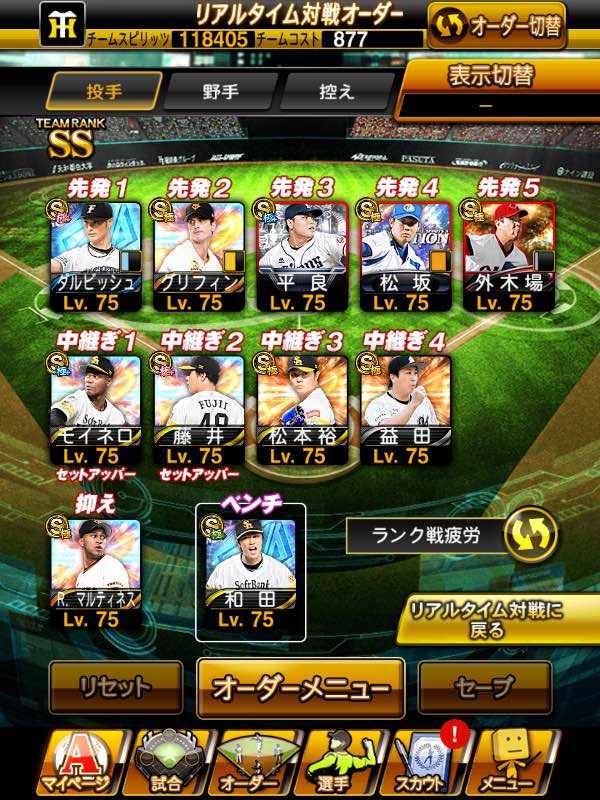Tap the リセット button
The width and height of the screenshot is (600, 800).
(x=116, y=687)
